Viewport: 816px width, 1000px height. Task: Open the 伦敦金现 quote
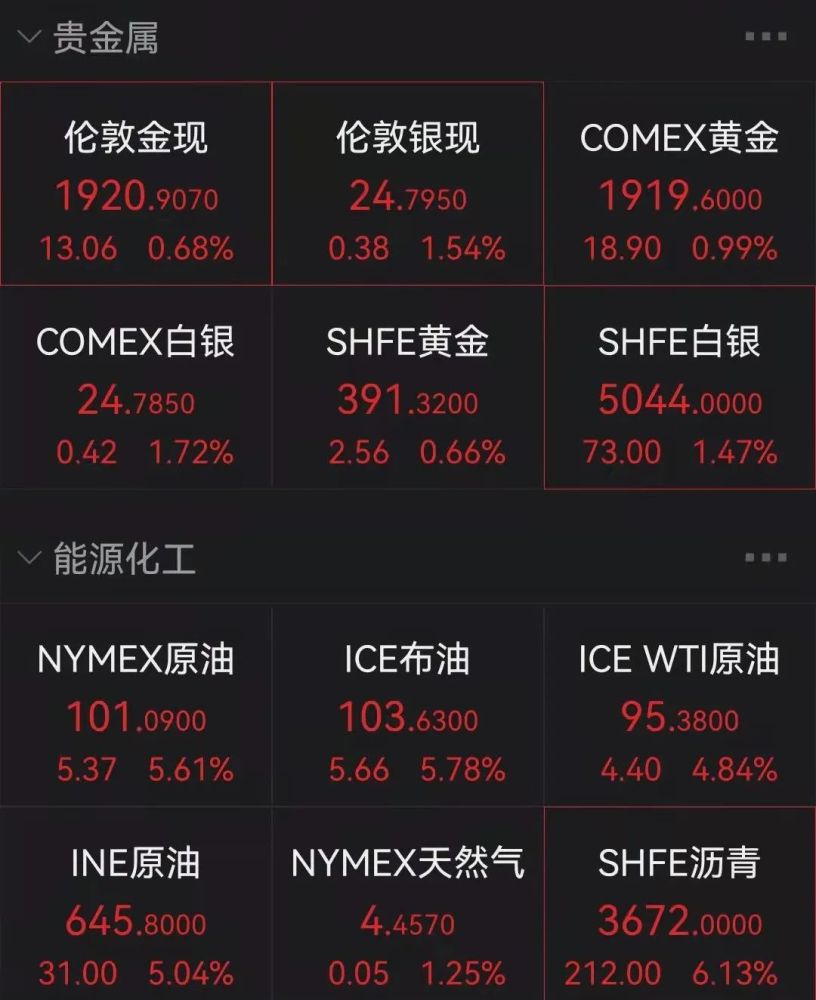pyautogui.click(x=136, y=185)
